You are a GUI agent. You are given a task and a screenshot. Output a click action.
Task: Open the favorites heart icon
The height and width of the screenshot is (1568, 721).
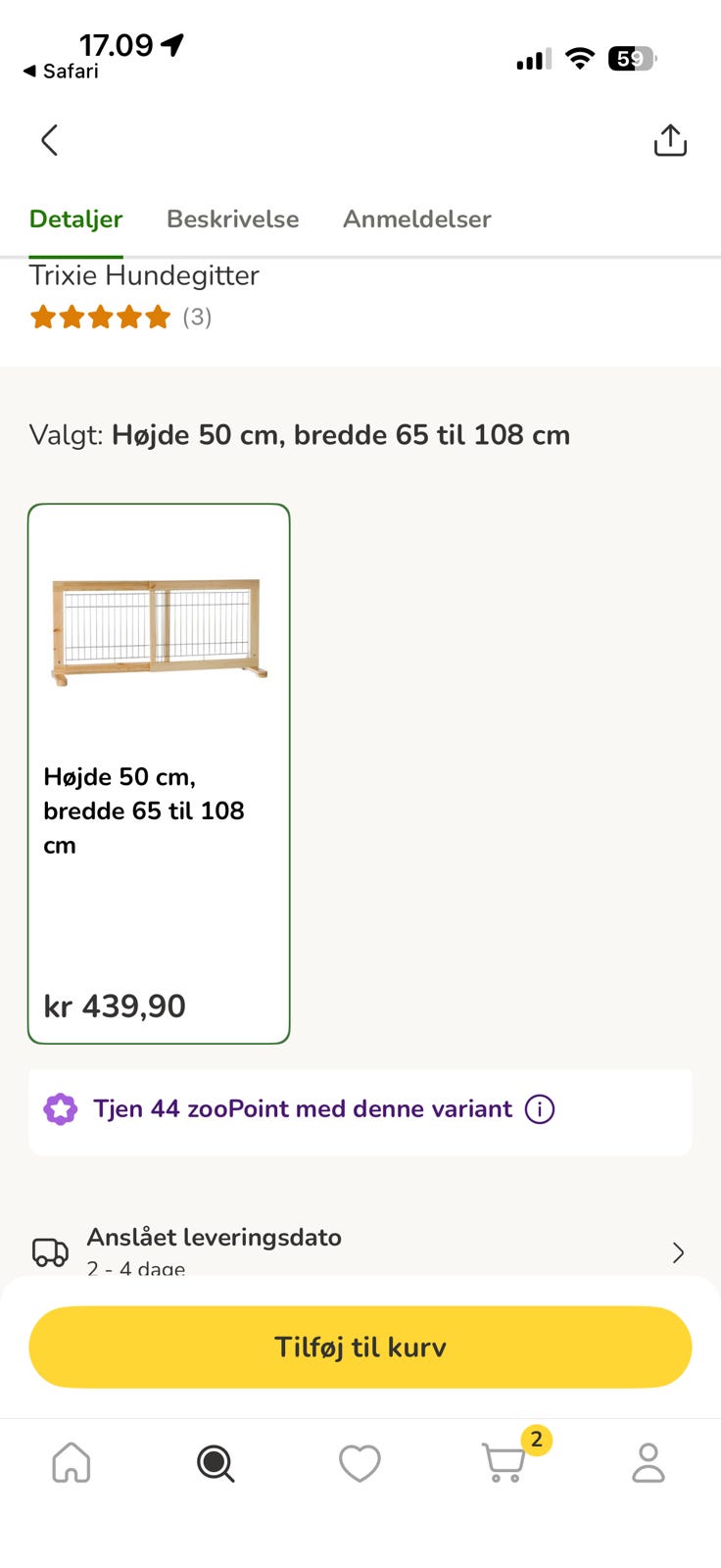click(360, 1463)
